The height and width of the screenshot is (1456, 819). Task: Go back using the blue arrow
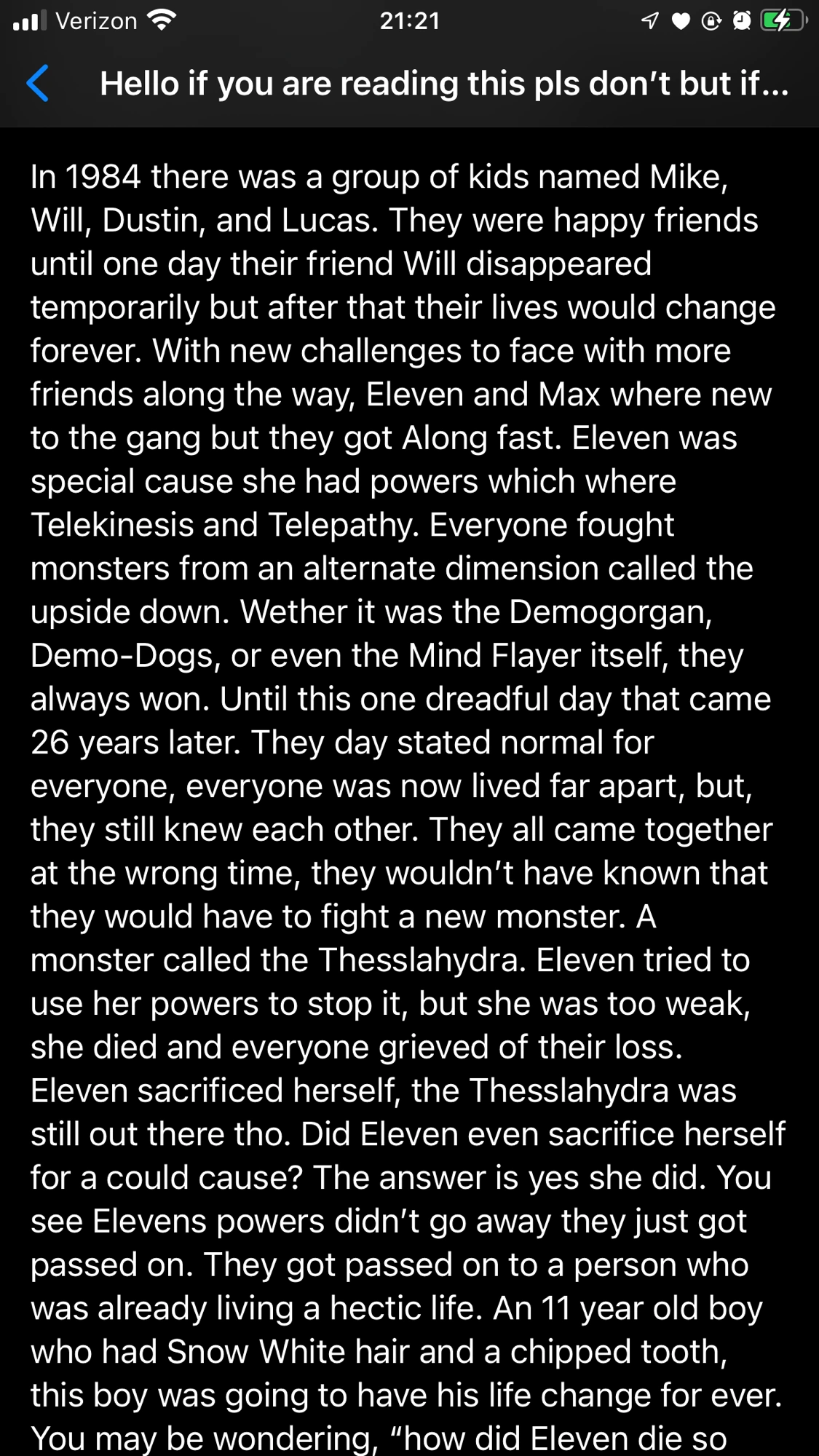point(38,84)
